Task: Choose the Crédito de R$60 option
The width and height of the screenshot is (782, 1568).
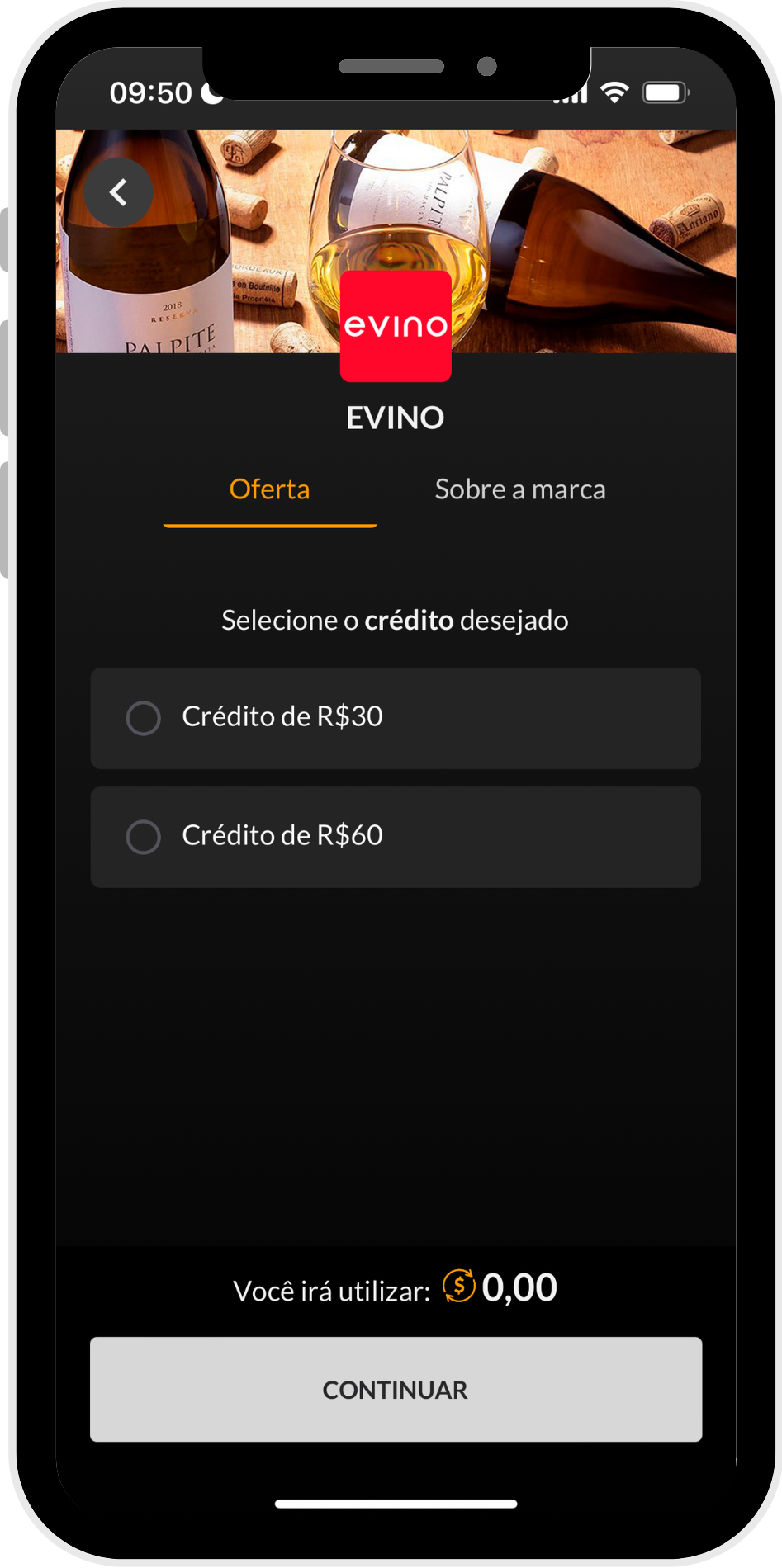Action: [396, 837]
